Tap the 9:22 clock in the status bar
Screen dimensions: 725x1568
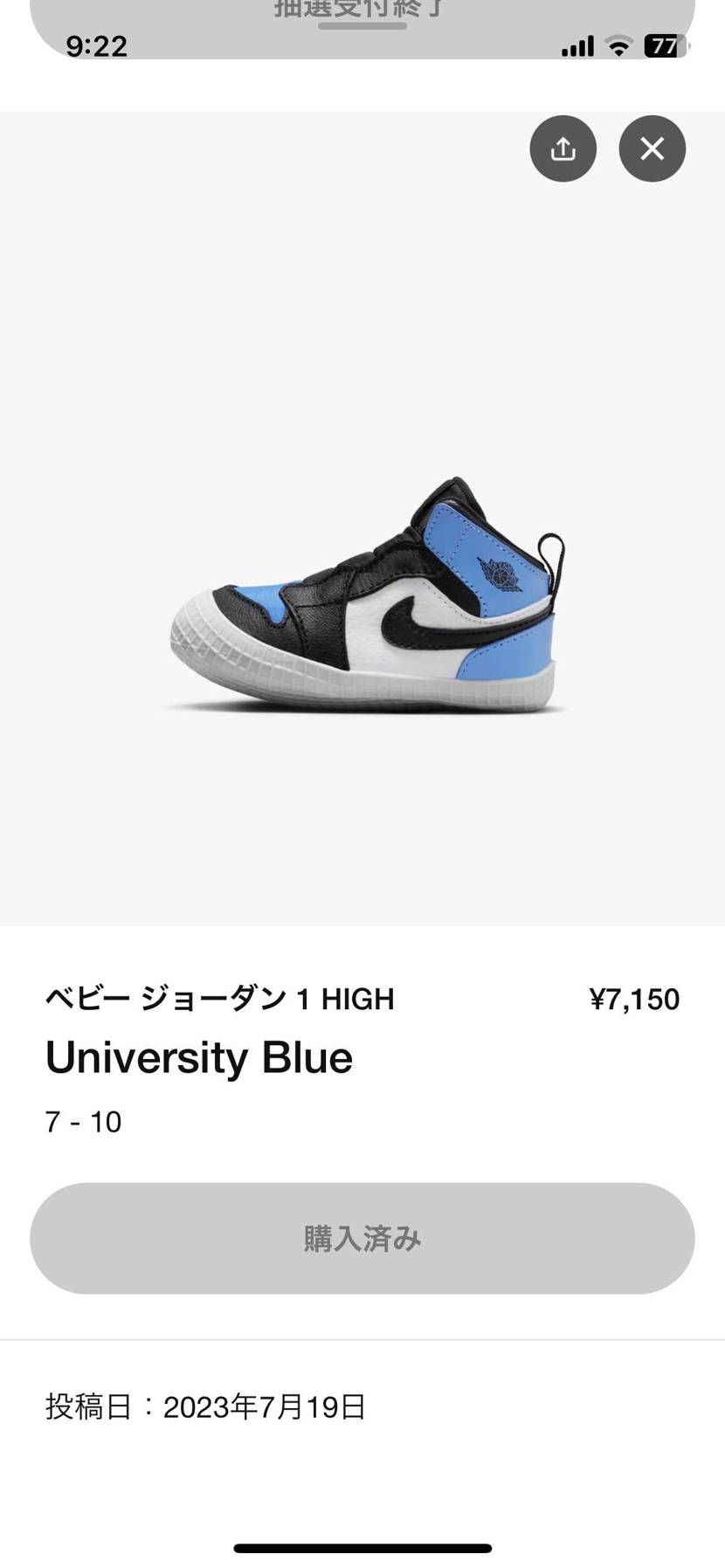(96, 46)
